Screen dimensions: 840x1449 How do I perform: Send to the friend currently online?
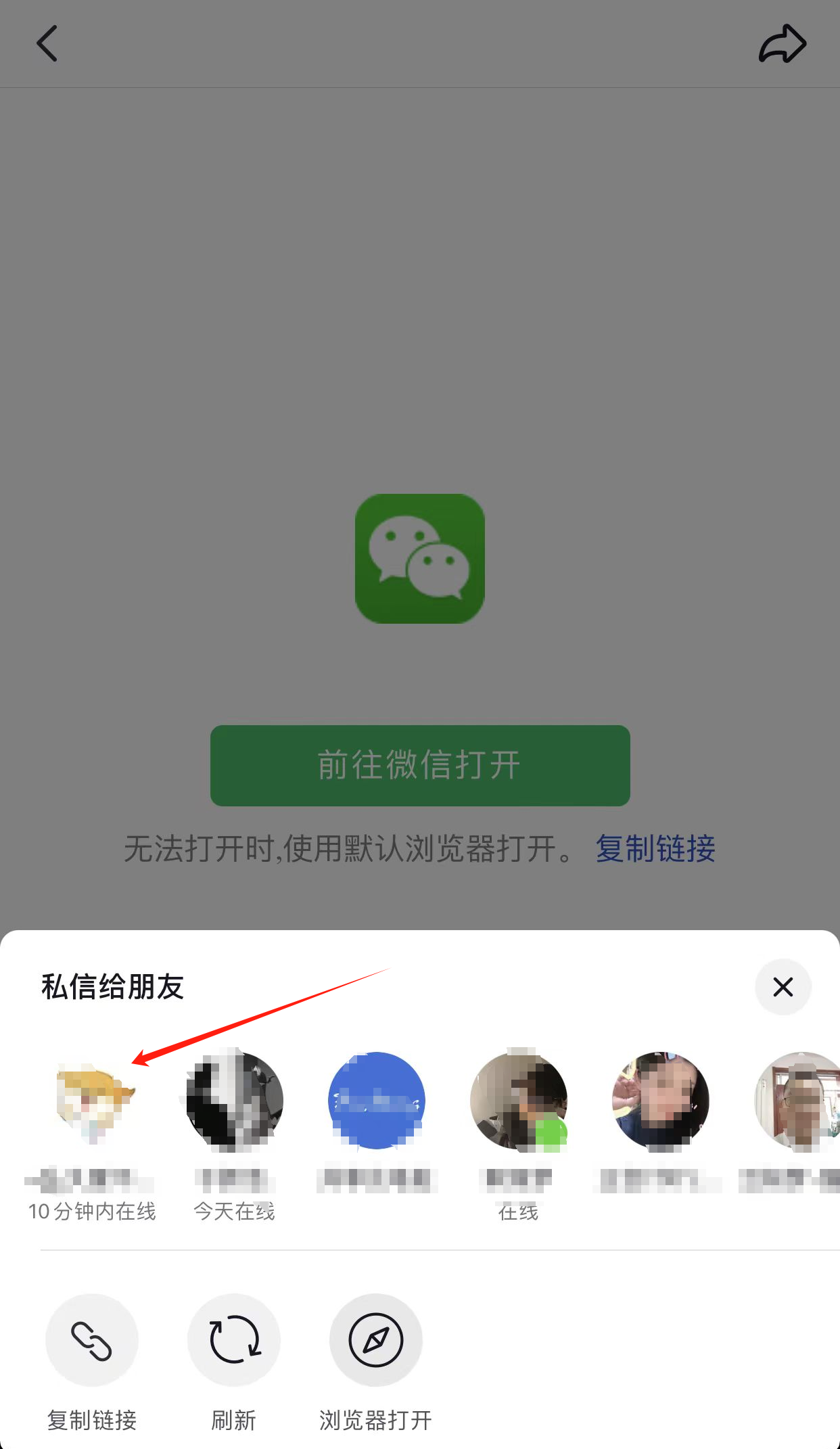(x=519, y=1101)
